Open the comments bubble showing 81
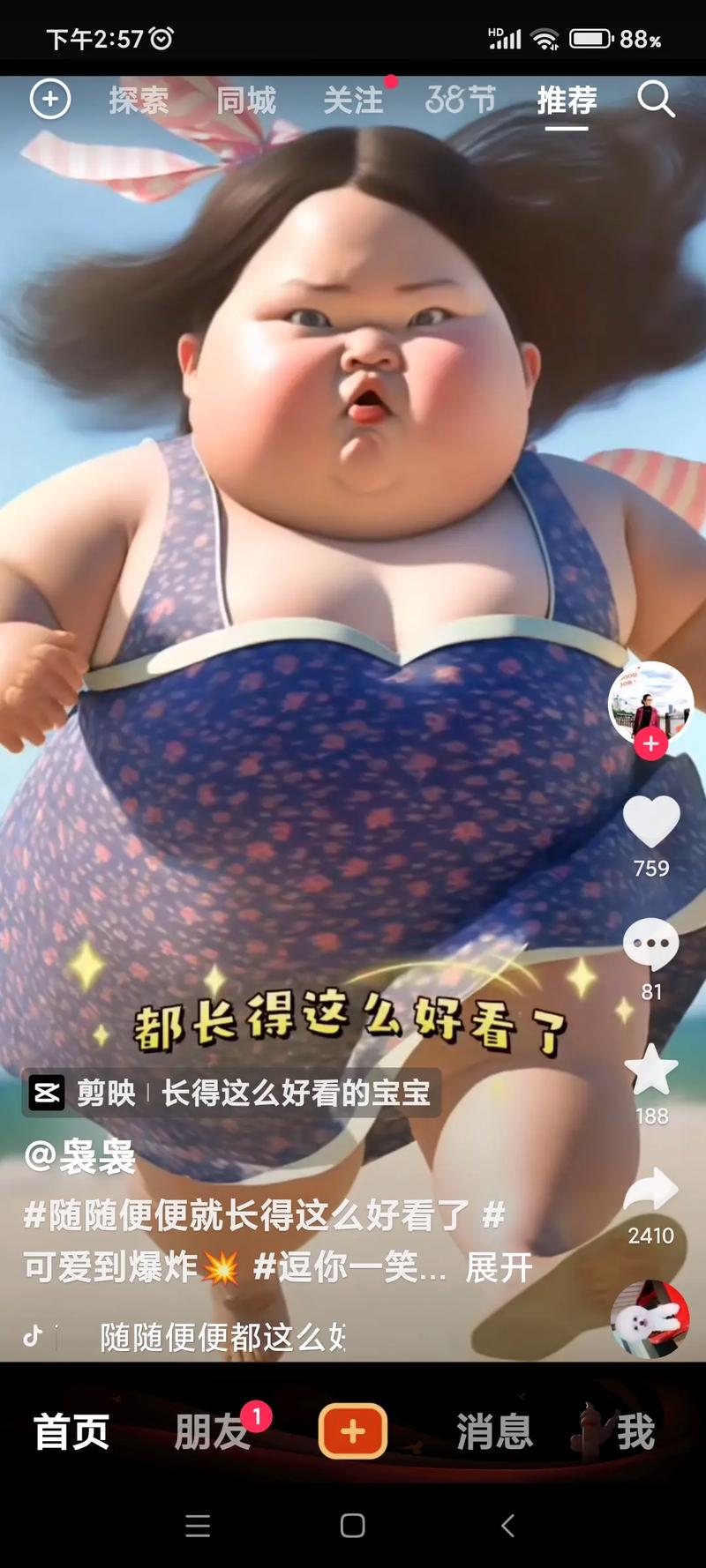 click(x=651, y=945)
